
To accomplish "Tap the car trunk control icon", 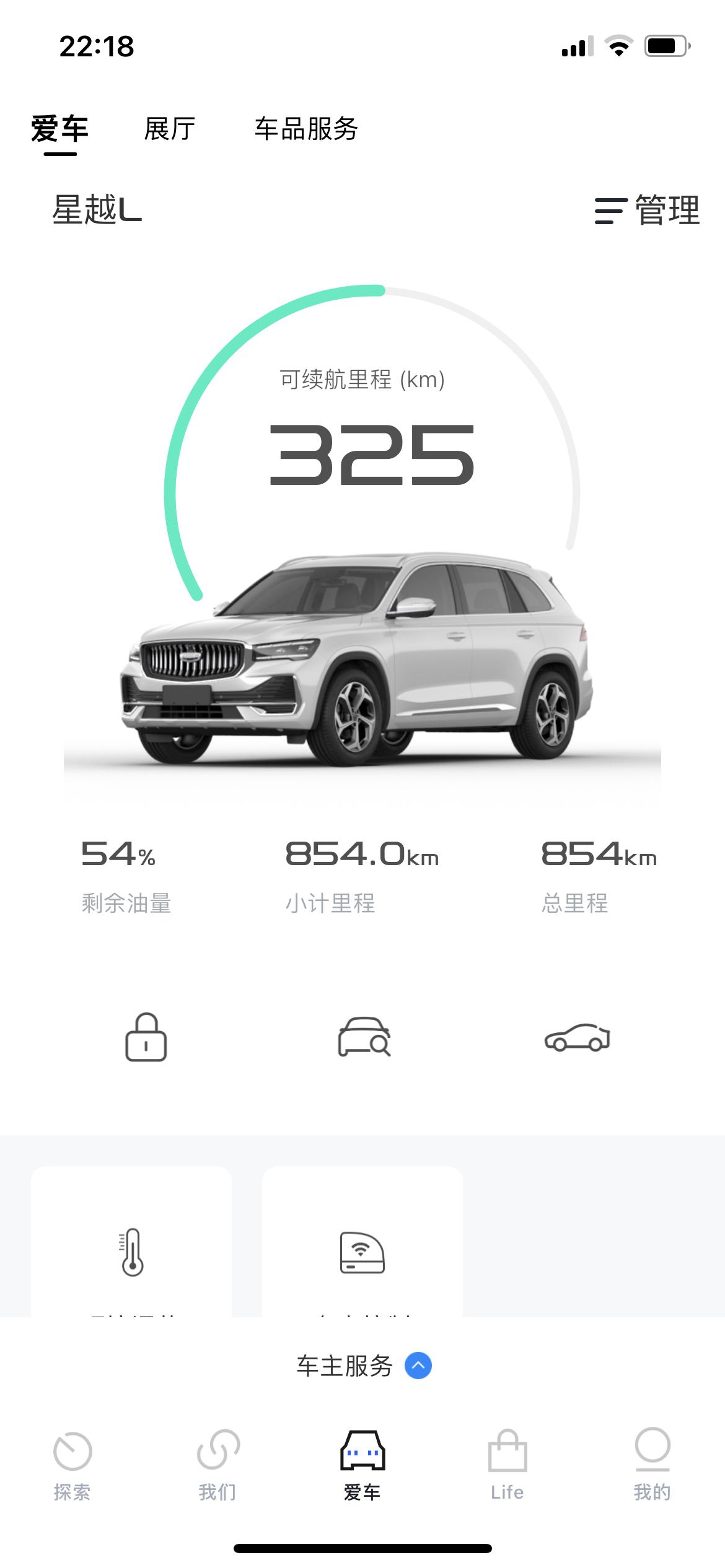I will tap(577, 1038).
